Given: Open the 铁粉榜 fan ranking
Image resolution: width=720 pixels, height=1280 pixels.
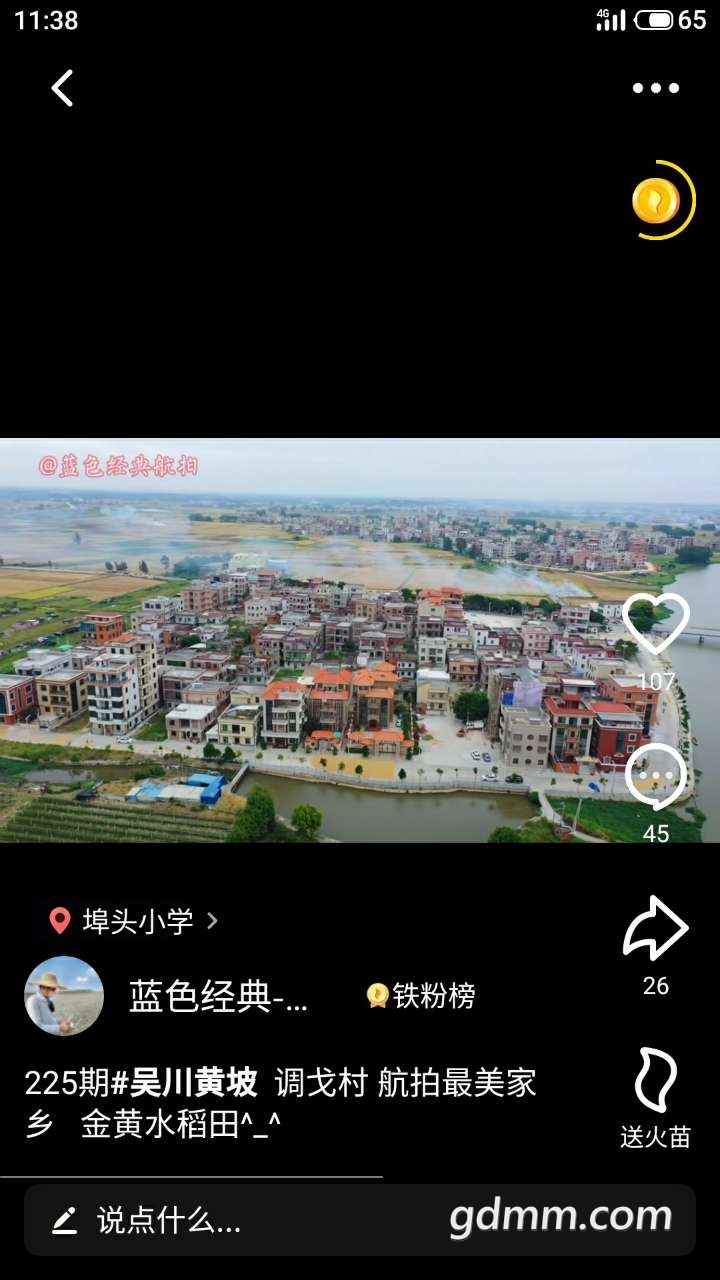Looking at the screenshot, I should (x=421, y=996).
